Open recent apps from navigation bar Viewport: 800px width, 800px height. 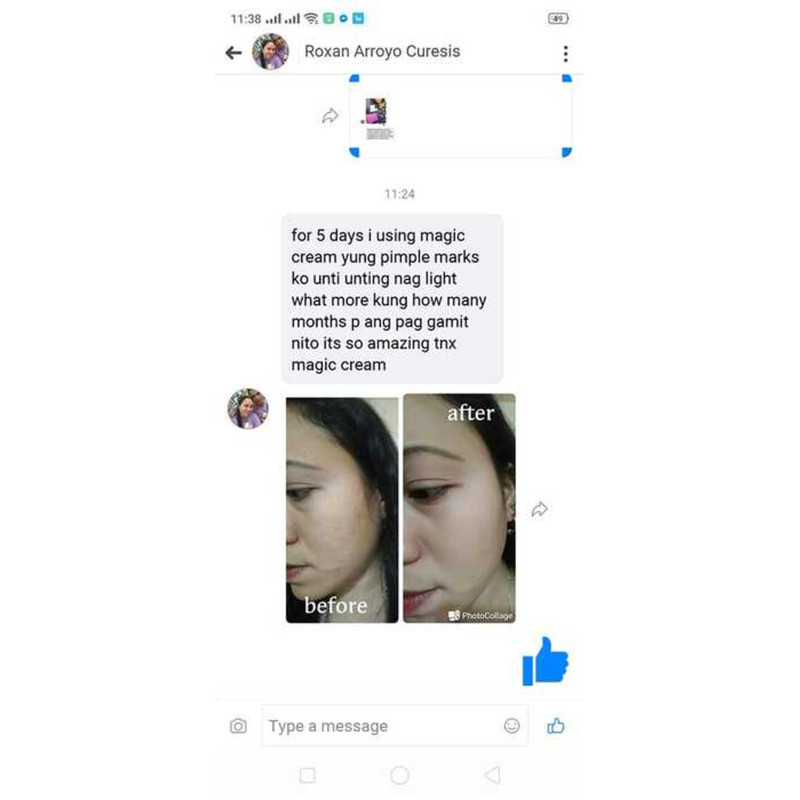[x=307, y=776]
